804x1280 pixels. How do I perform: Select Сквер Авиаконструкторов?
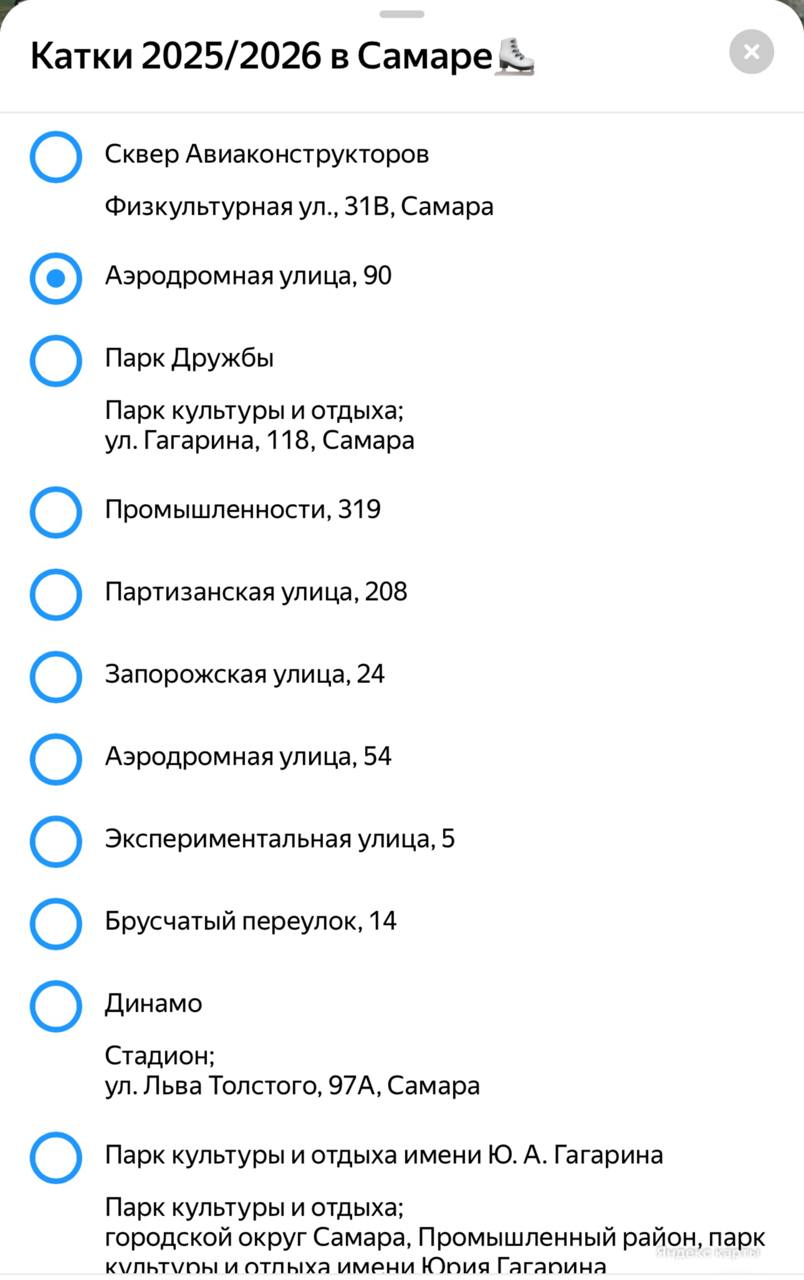click(56, 157)
